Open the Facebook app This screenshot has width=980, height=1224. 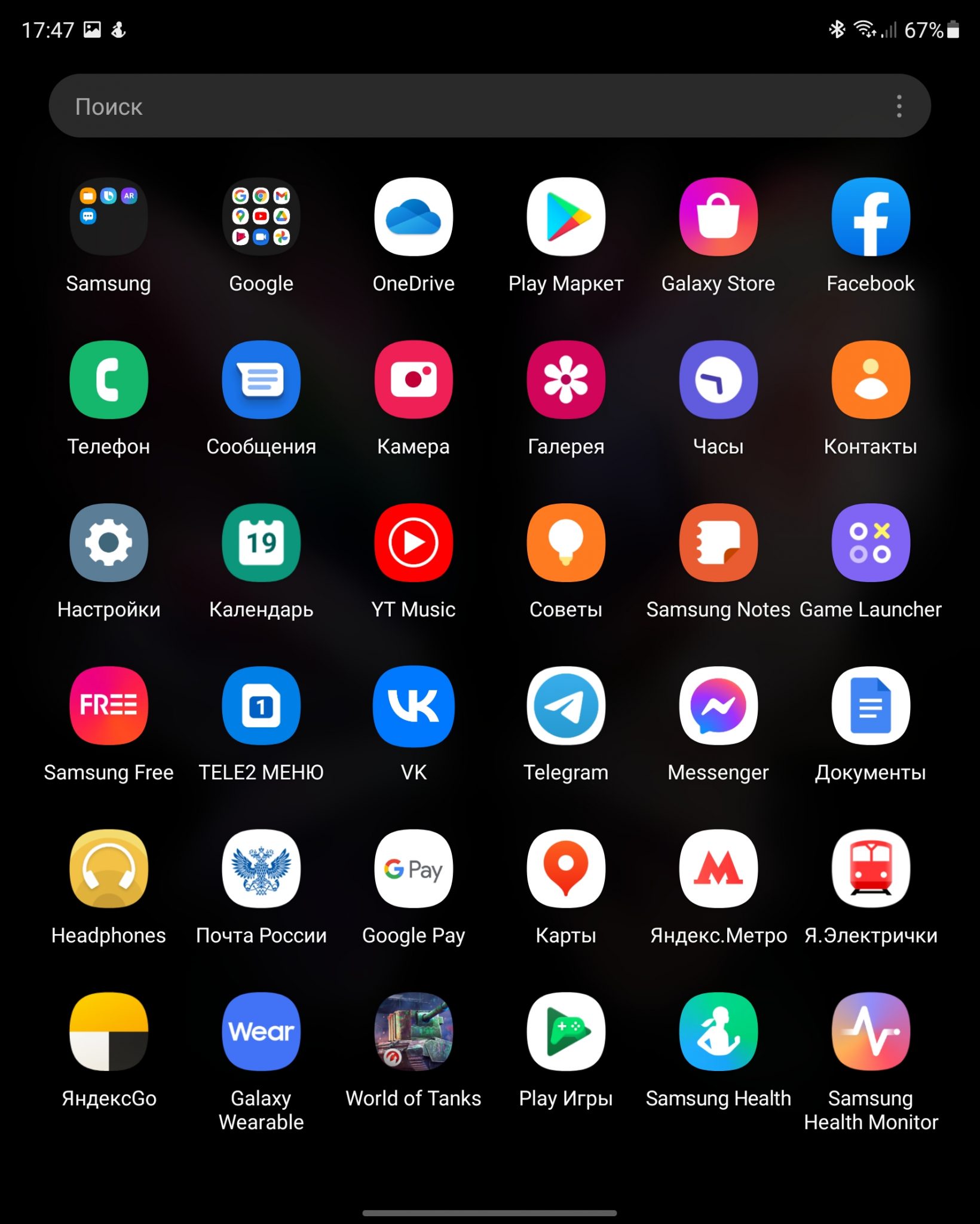(x=871, y=217)
